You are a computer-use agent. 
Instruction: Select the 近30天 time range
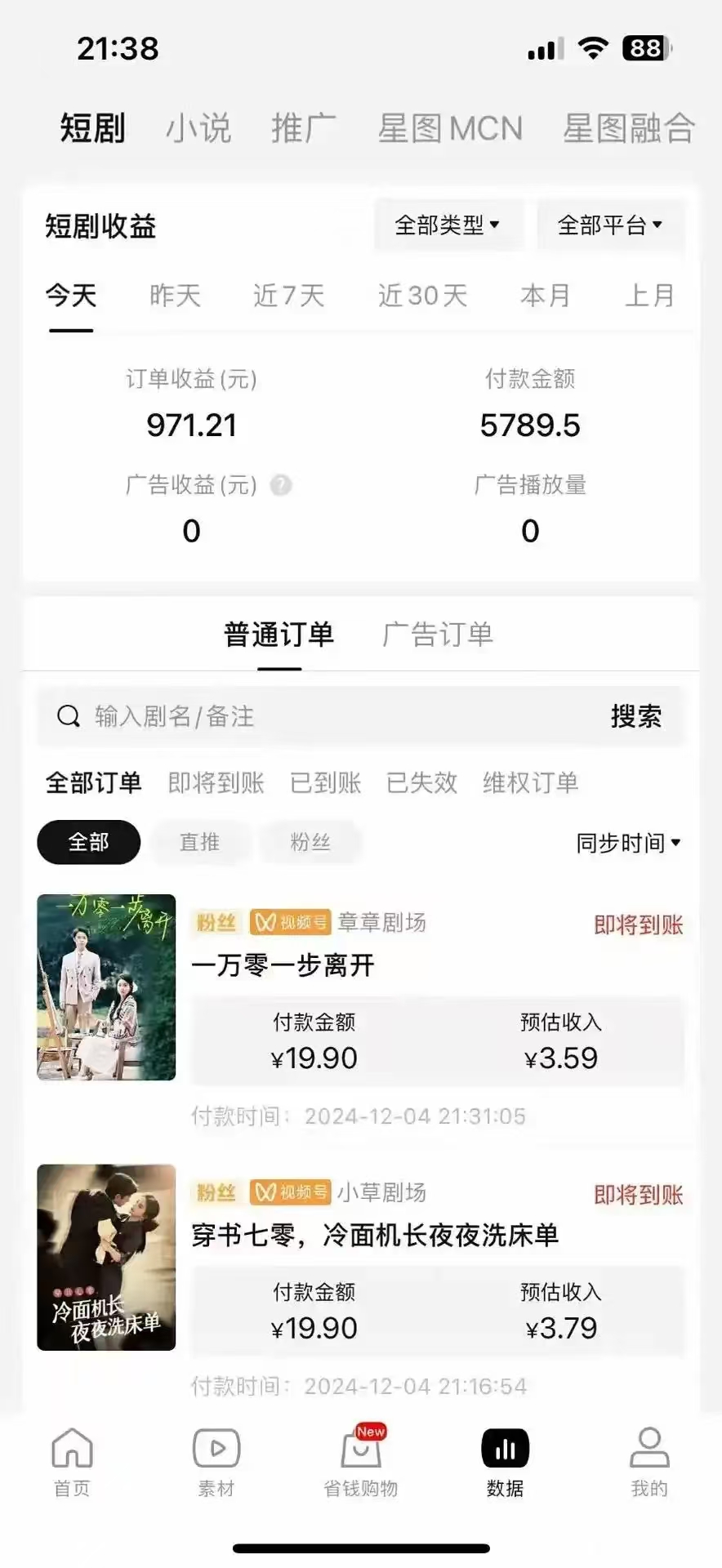tap(422, 296)
